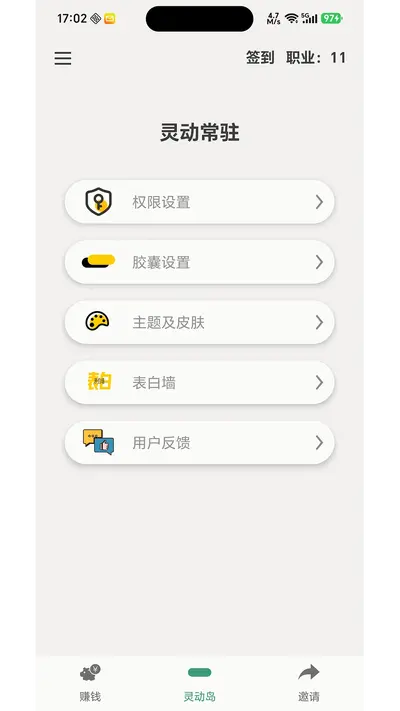Go to the 邀请 tab

(x=309, y=683)
